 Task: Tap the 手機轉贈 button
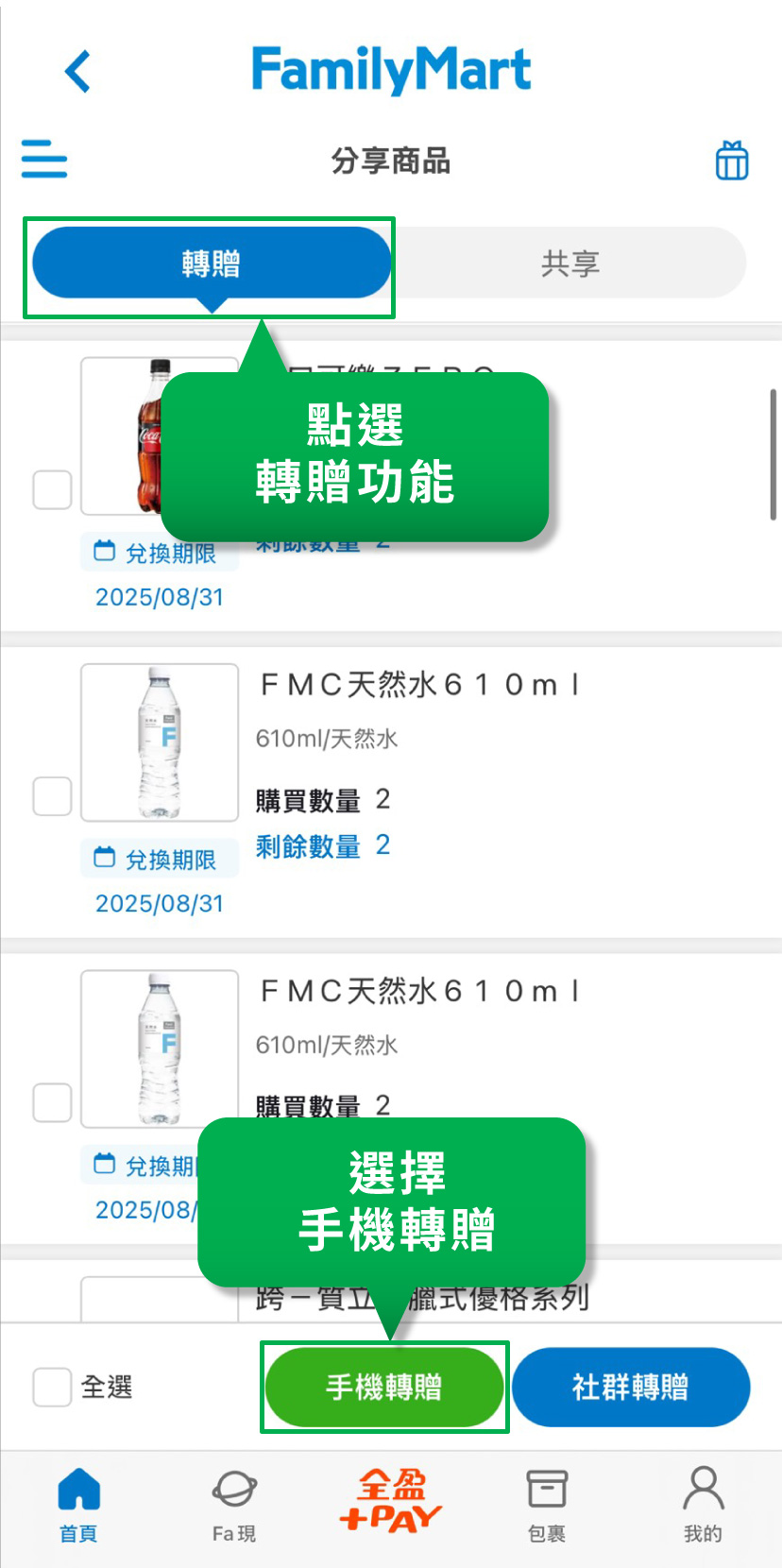point(384,1387)
